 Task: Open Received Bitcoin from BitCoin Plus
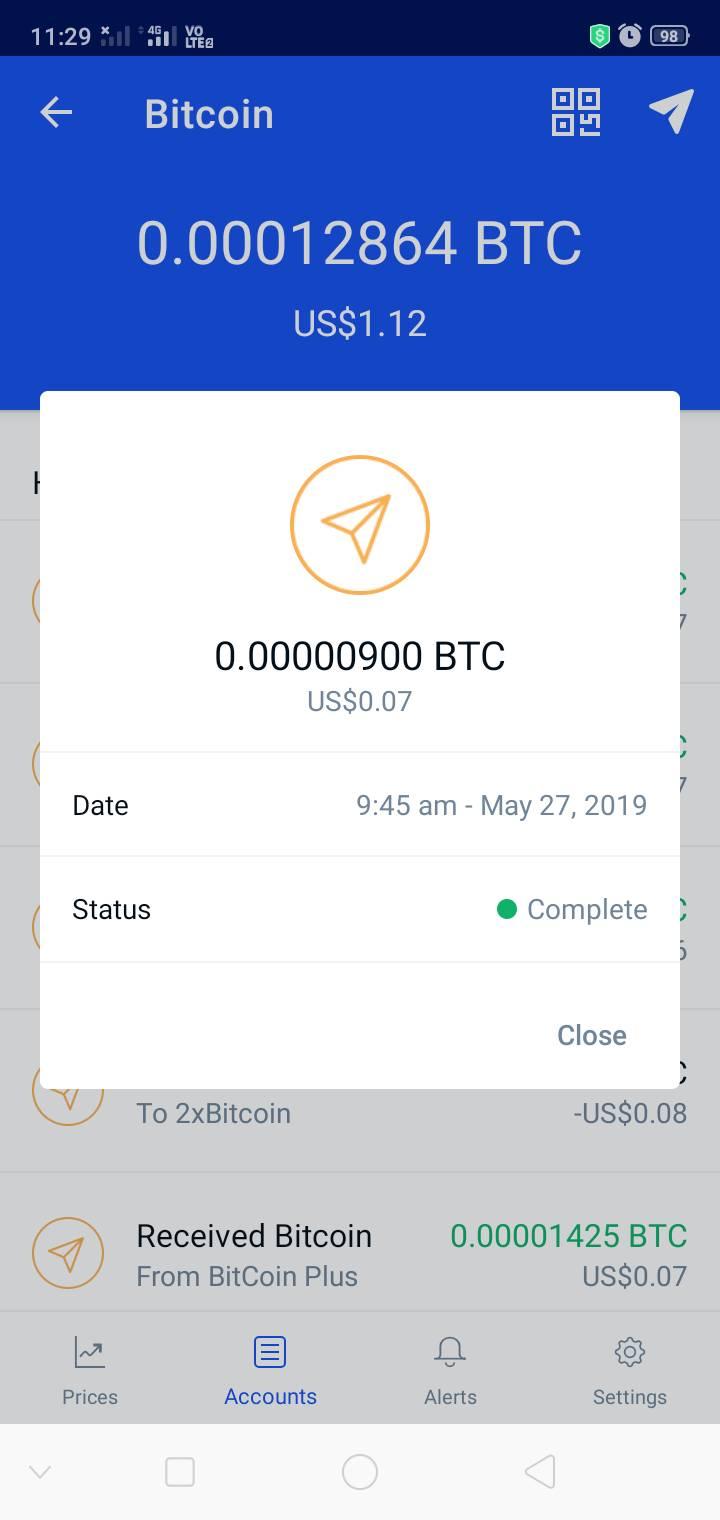(360, 1254)
